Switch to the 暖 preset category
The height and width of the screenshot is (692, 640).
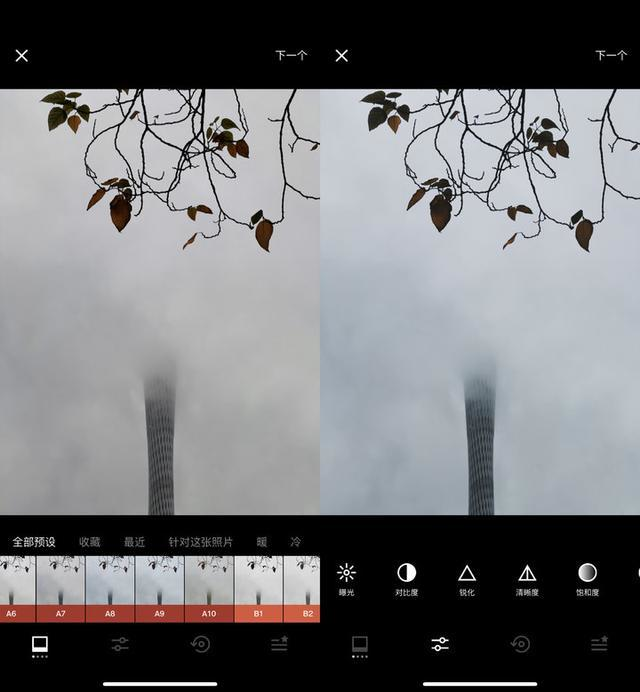(262, 542)
